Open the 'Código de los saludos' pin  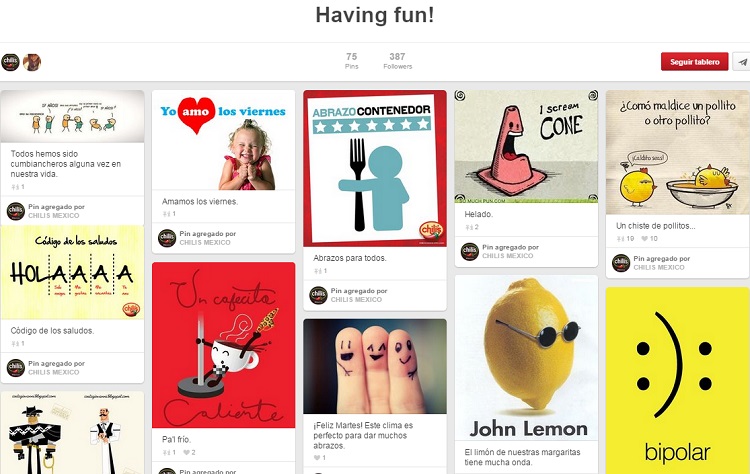[x=72, y=273]
